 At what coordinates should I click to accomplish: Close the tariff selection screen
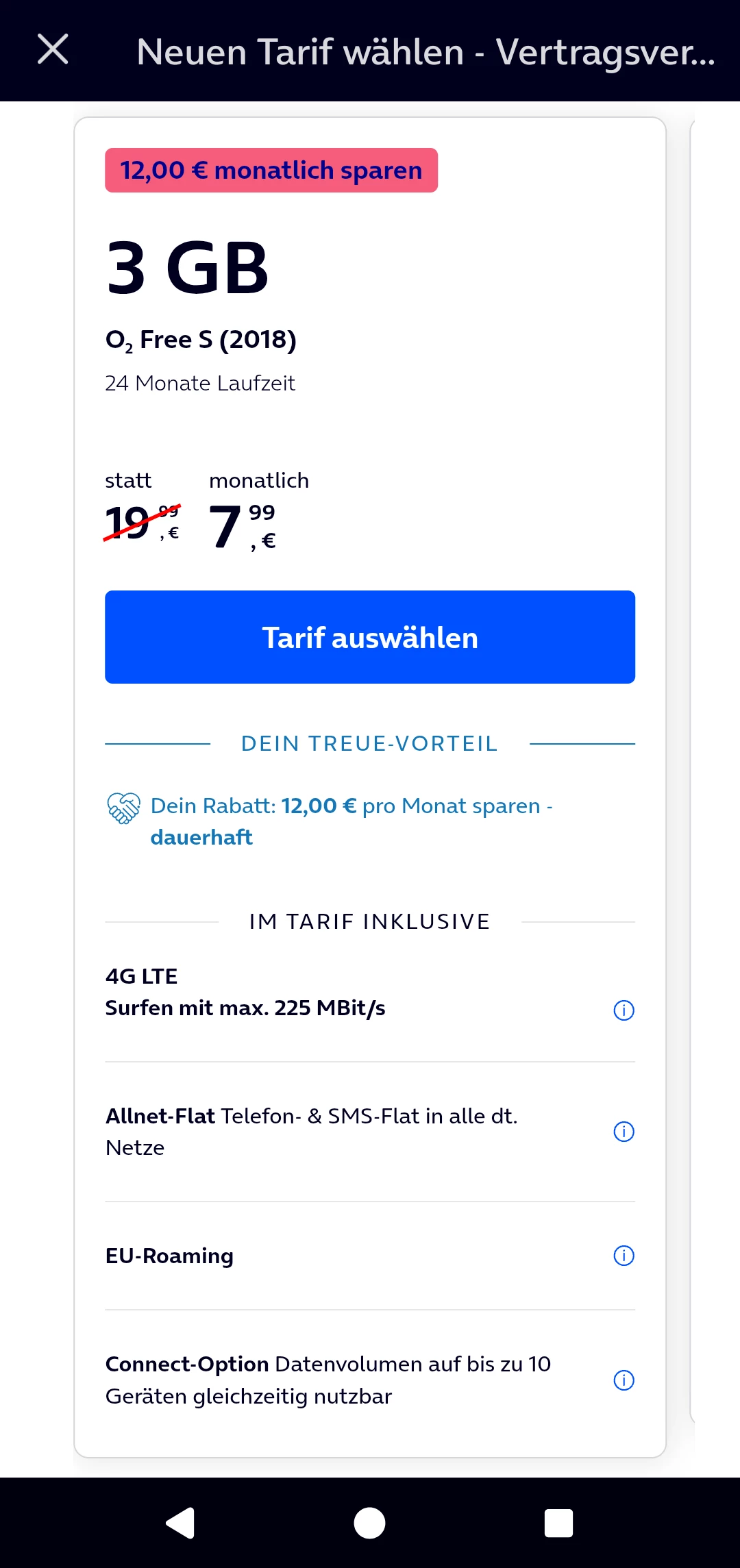pos(53,50)
